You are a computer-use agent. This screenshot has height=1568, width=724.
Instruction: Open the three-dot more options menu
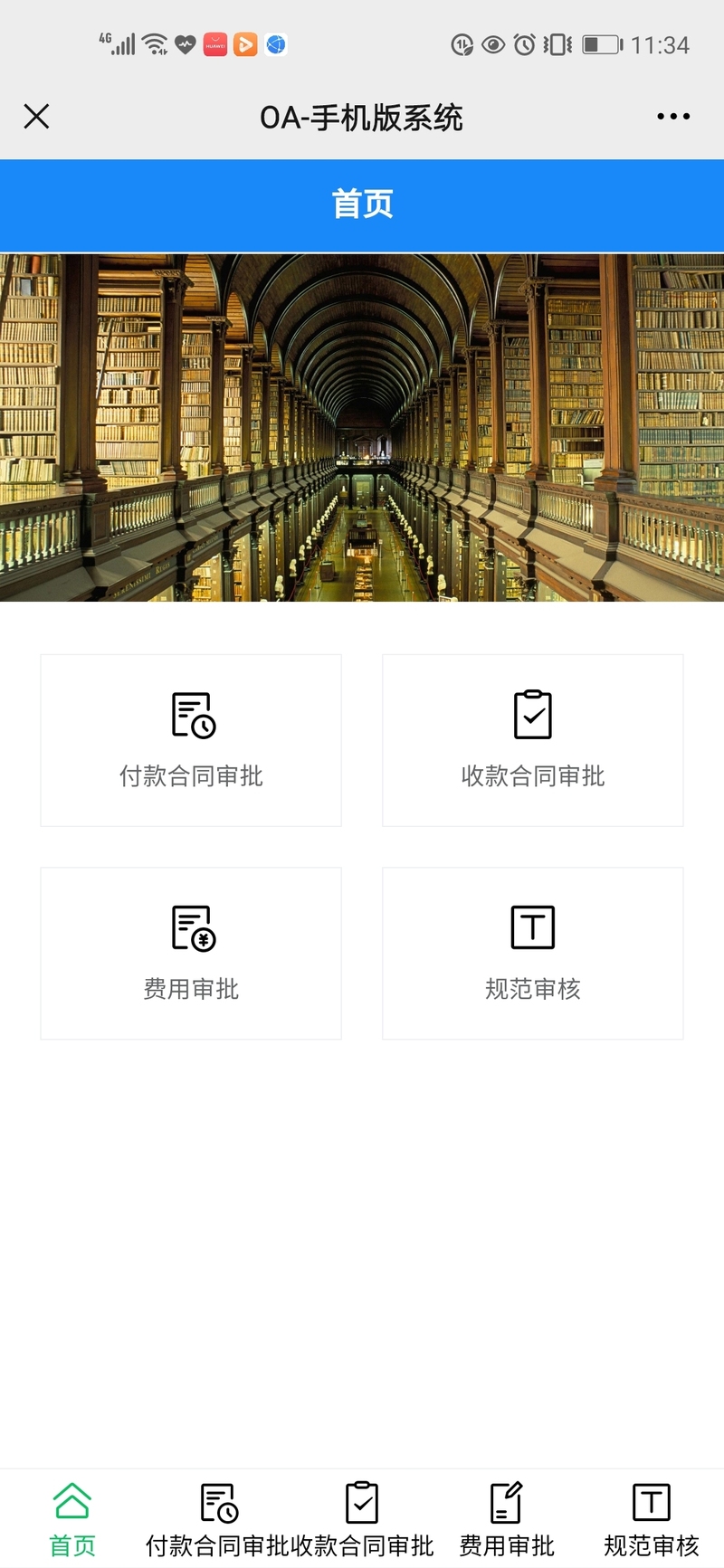pyautogui.click(x=673, y=117)
